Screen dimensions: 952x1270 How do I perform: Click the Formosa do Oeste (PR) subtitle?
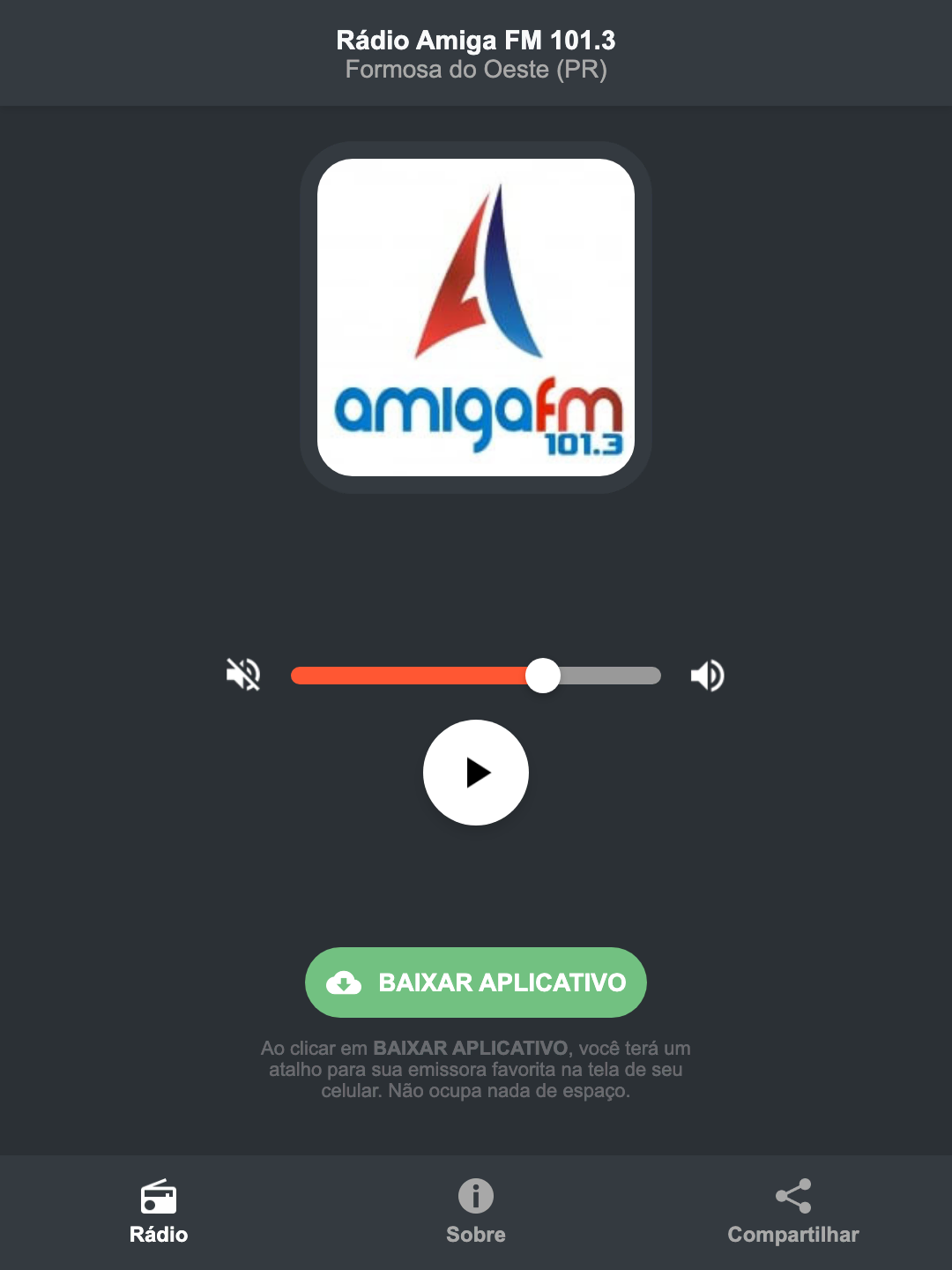coord(476,70)
